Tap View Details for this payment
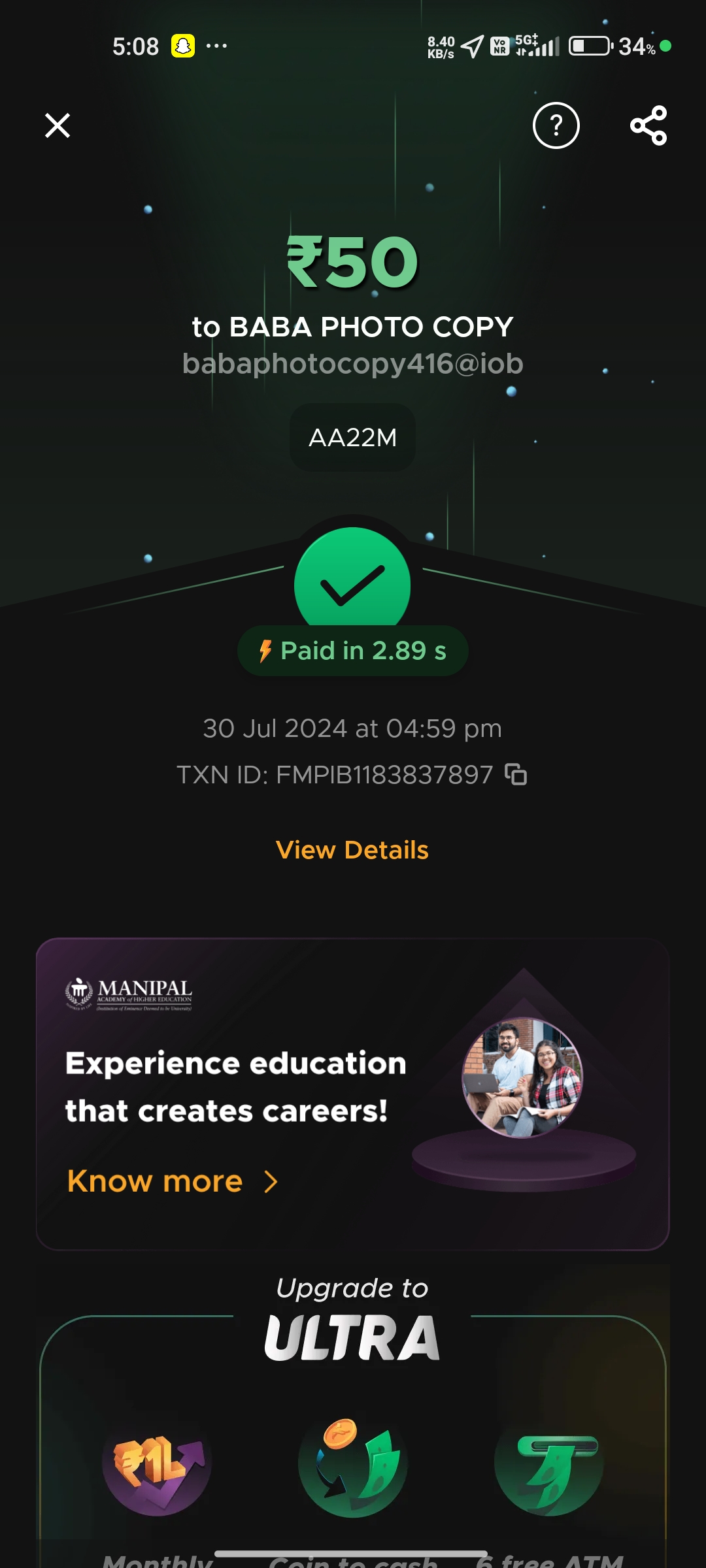The image size is (706, 1568). (x=352, y=850)
